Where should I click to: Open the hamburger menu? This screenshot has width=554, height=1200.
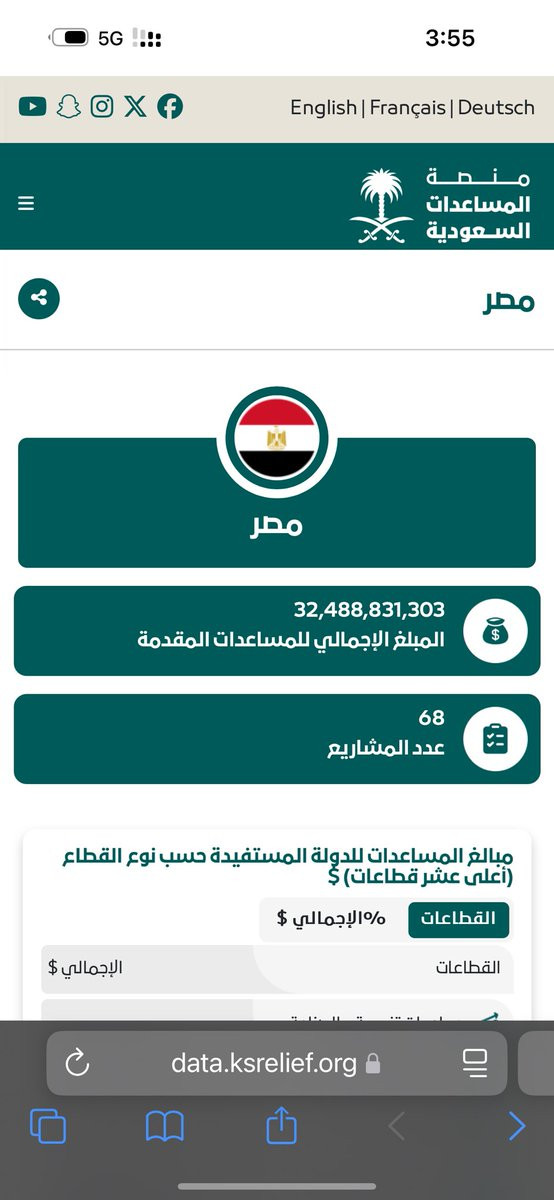click(26, 203)
